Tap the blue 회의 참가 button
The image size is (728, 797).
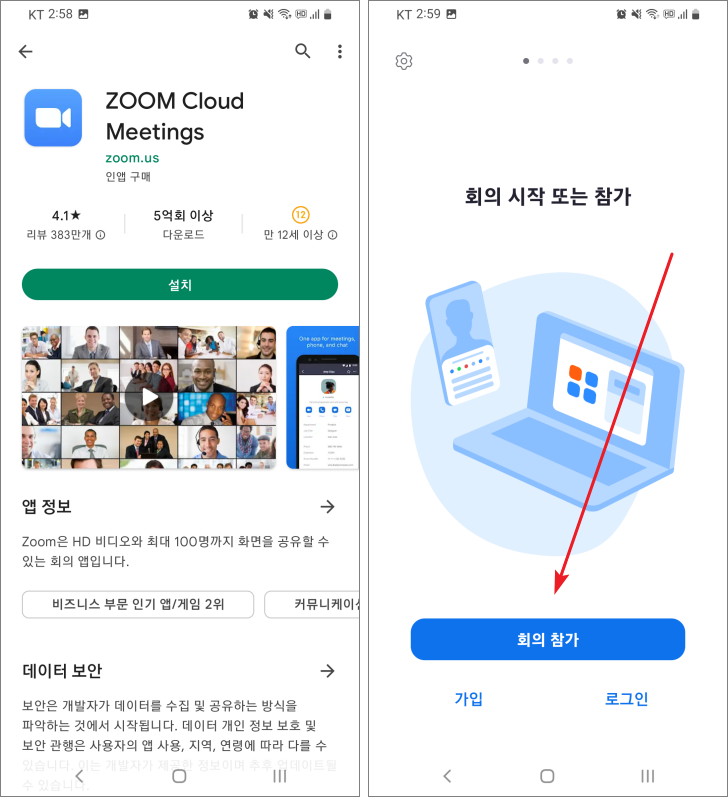click(x=547, y=639)
